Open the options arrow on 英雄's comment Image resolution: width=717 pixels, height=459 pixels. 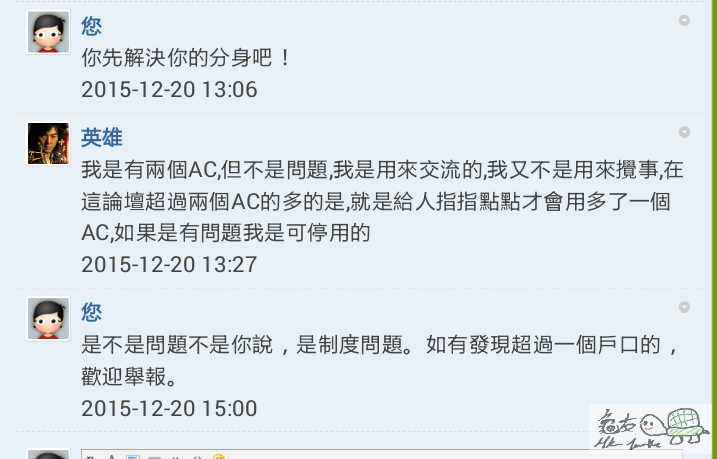coord(684,132)
